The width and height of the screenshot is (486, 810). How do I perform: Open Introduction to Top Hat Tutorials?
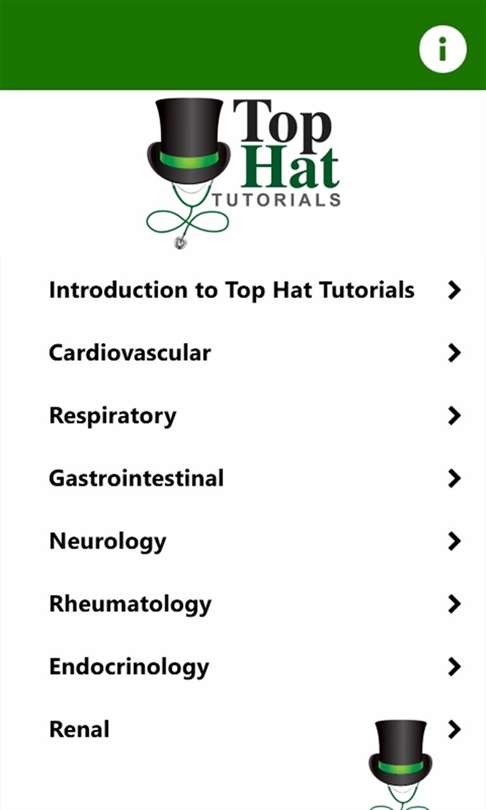point(243,290)
